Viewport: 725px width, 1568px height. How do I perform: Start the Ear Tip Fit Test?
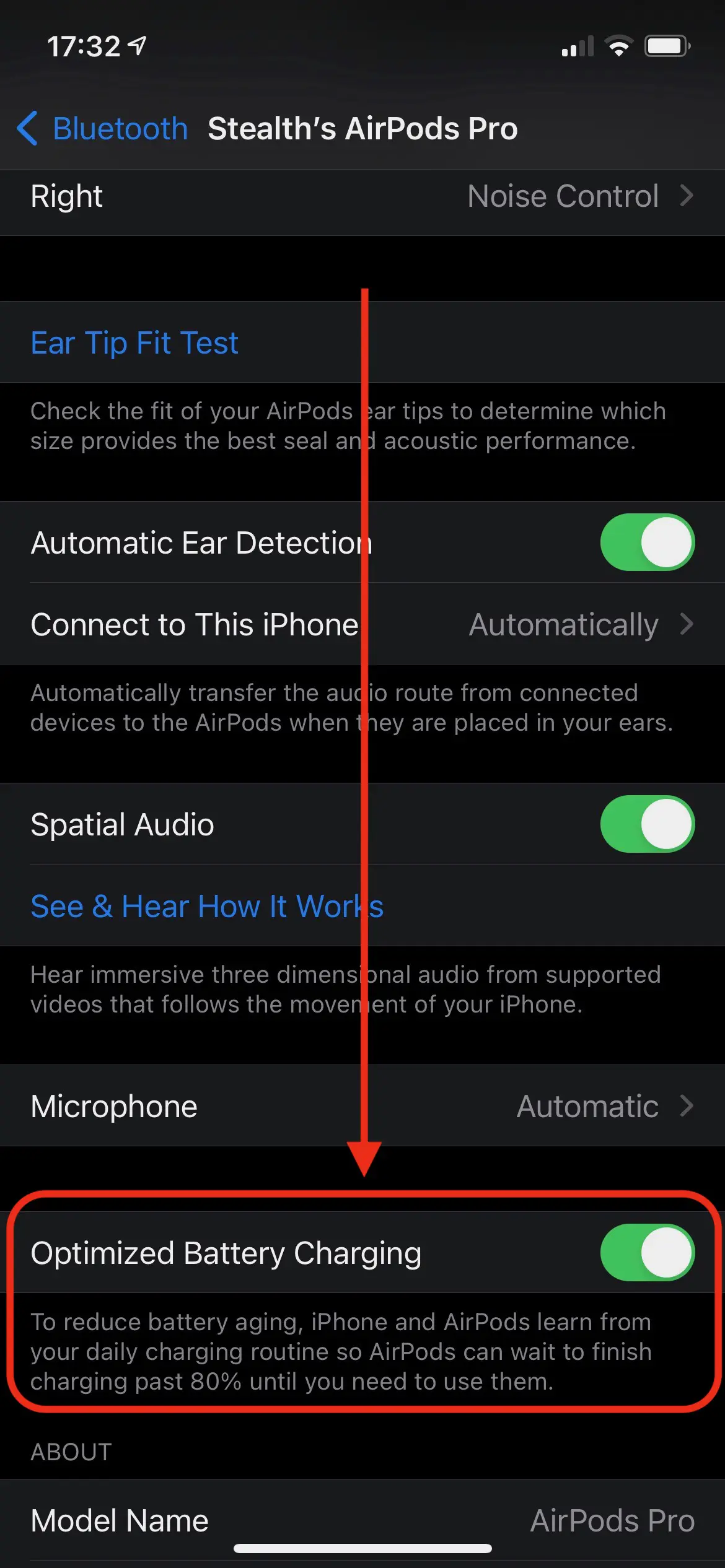[134, 343]
